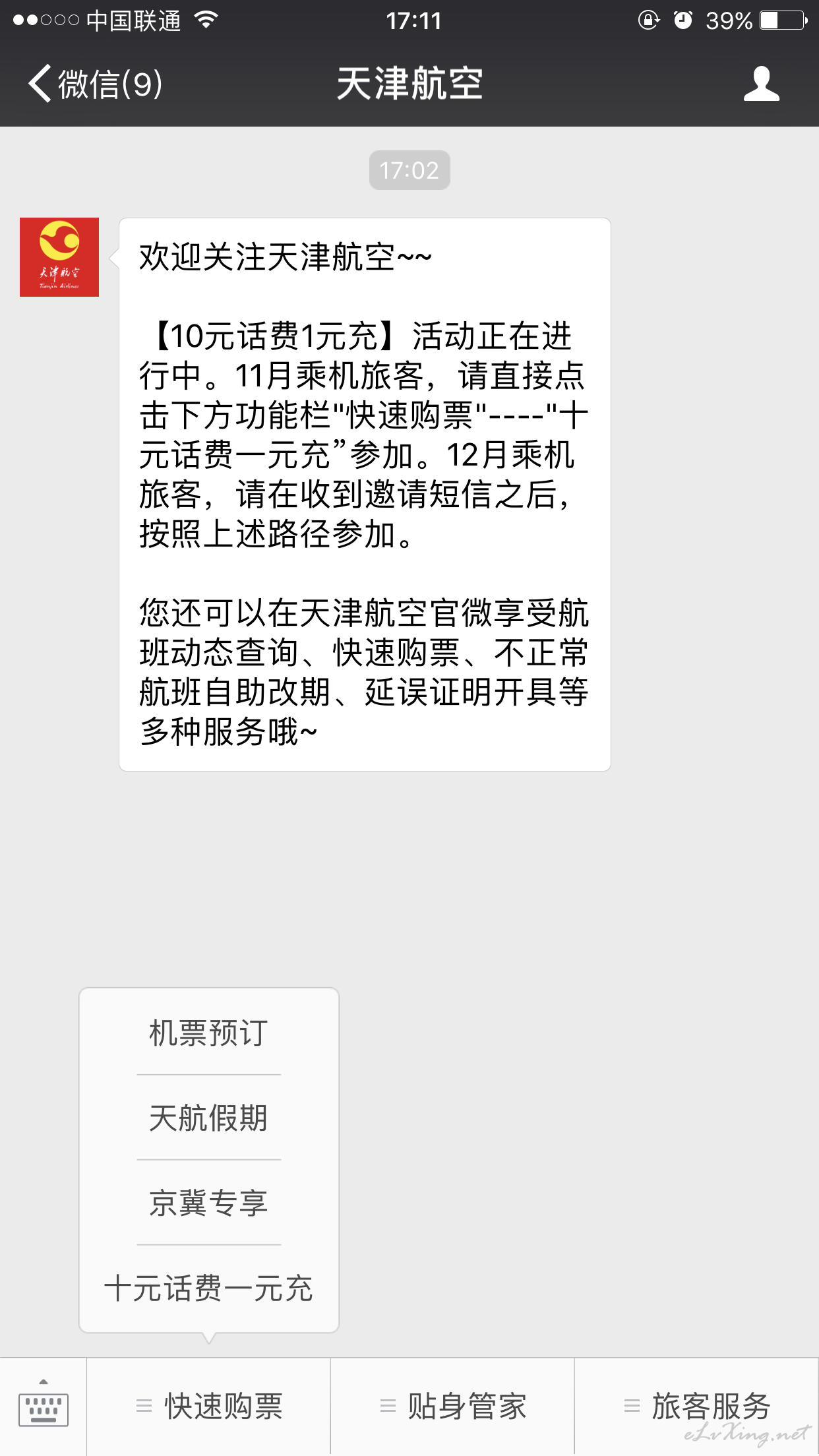
Task: Switch to keyboard input mode
Action: [x=44, y=1407]
